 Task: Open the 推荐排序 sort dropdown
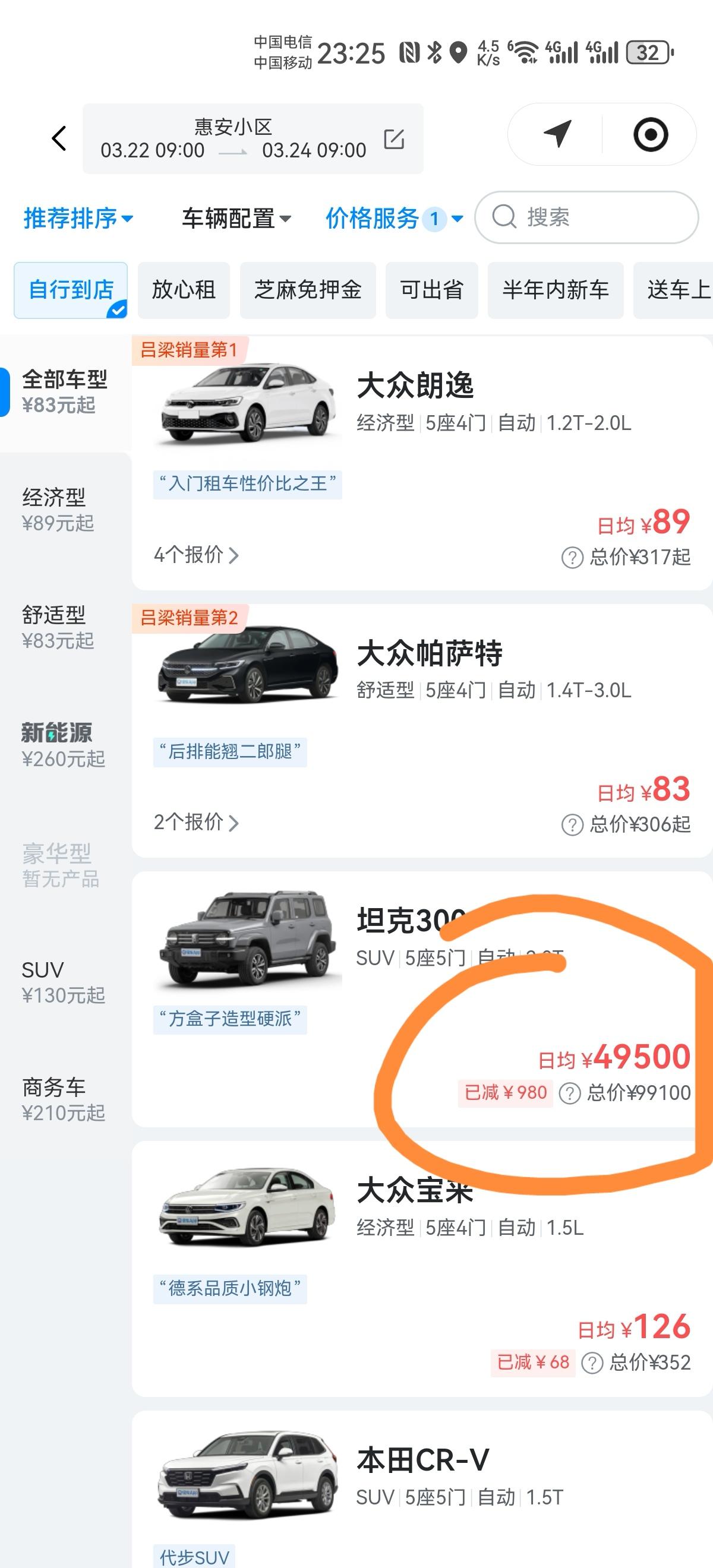click(77, 219)
